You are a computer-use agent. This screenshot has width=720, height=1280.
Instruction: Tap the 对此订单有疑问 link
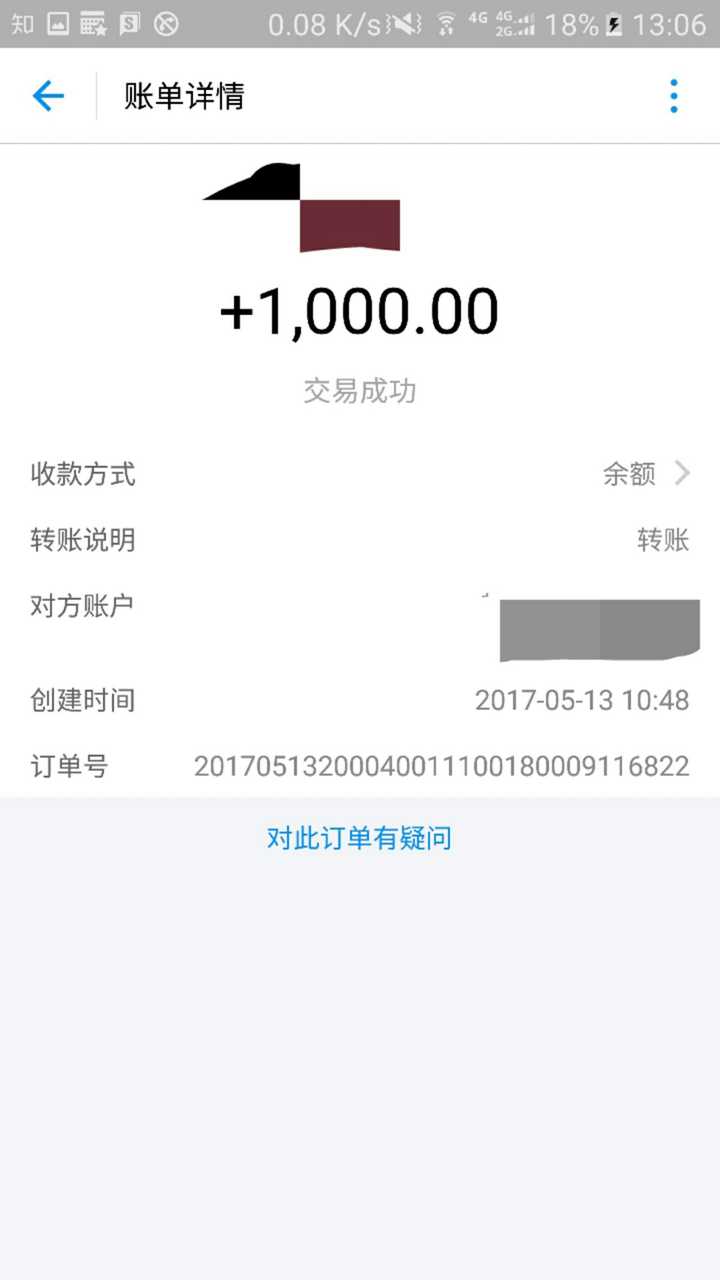point(359,838)
